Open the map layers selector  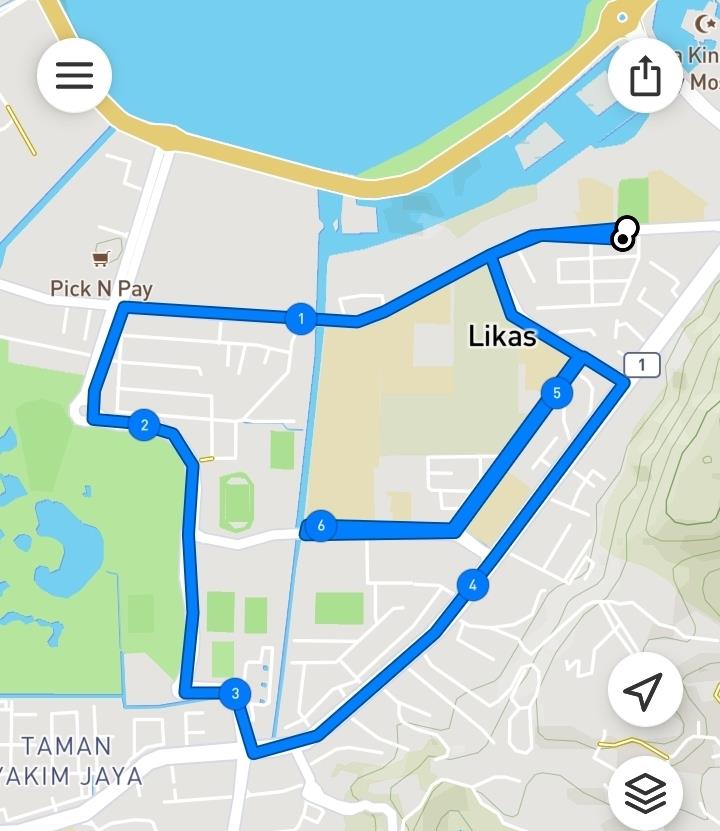click(644, 793)
